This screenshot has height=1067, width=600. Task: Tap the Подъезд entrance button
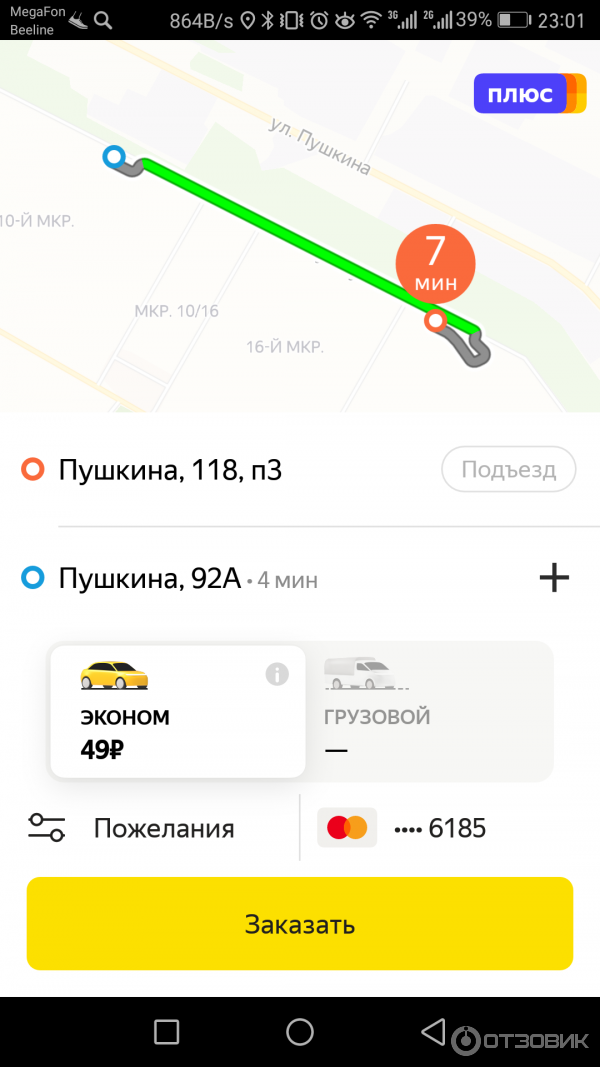[508, 469]
